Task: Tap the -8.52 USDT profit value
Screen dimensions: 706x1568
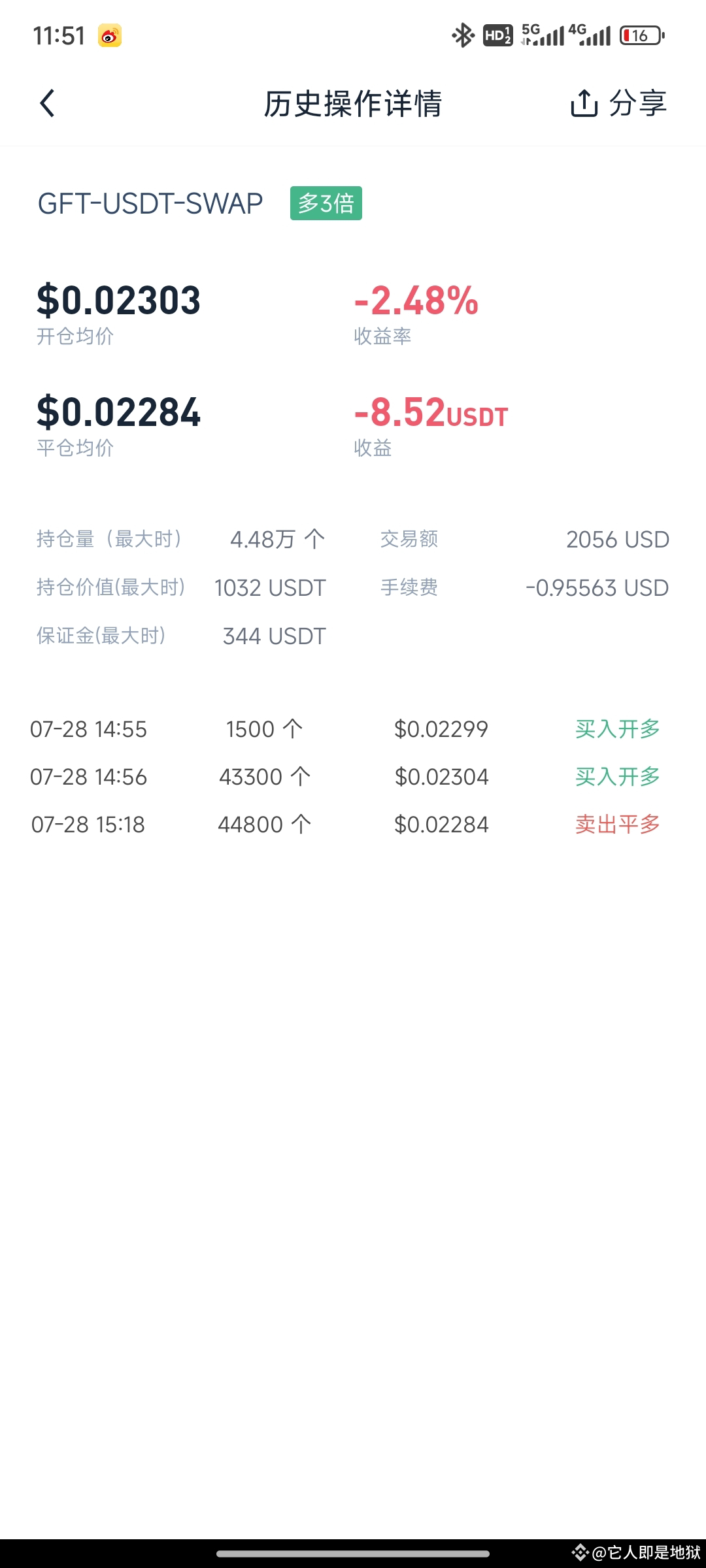Action: [428, 414]
